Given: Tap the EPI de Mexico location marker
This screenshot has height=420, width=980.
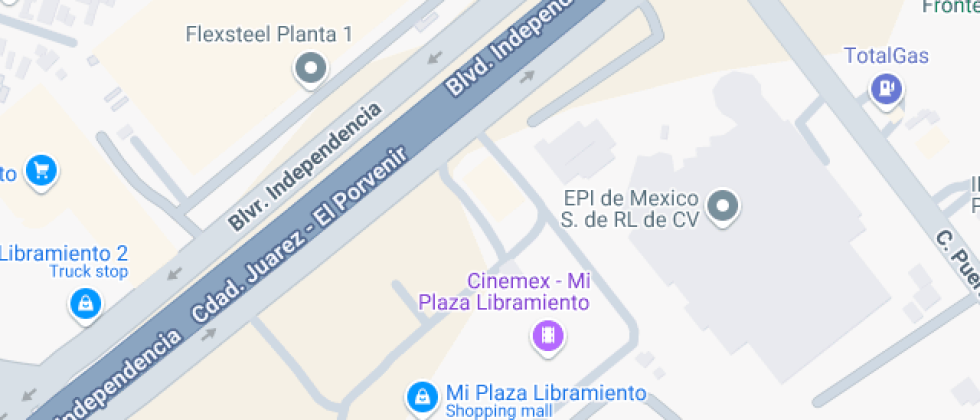Looking at the screenshot, I should point(722,207).
